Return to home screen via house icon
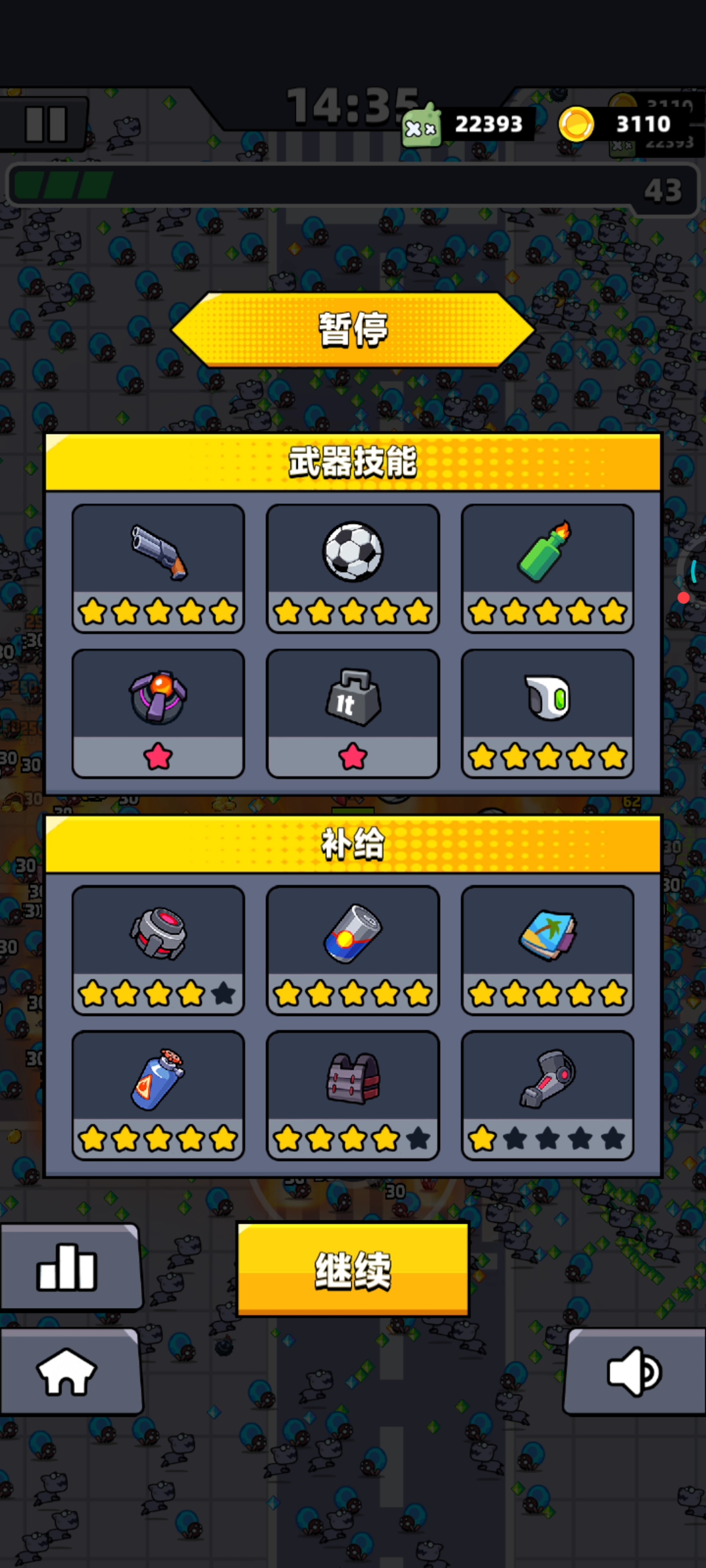The image size is (706, 1568). 67,1372
